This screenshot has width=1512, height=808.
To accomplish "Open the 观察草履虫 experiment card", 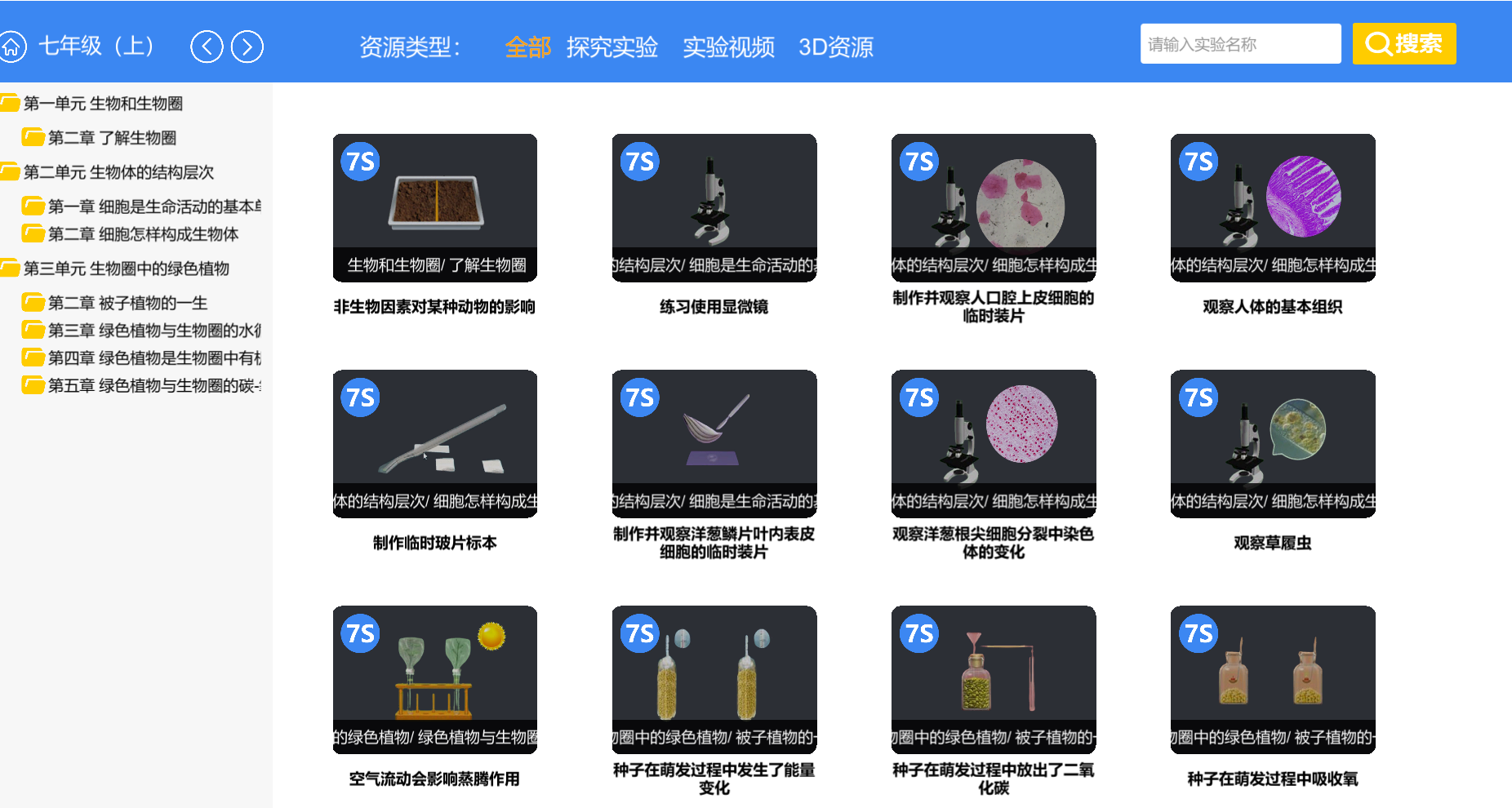I will (x=1272, y=444).
